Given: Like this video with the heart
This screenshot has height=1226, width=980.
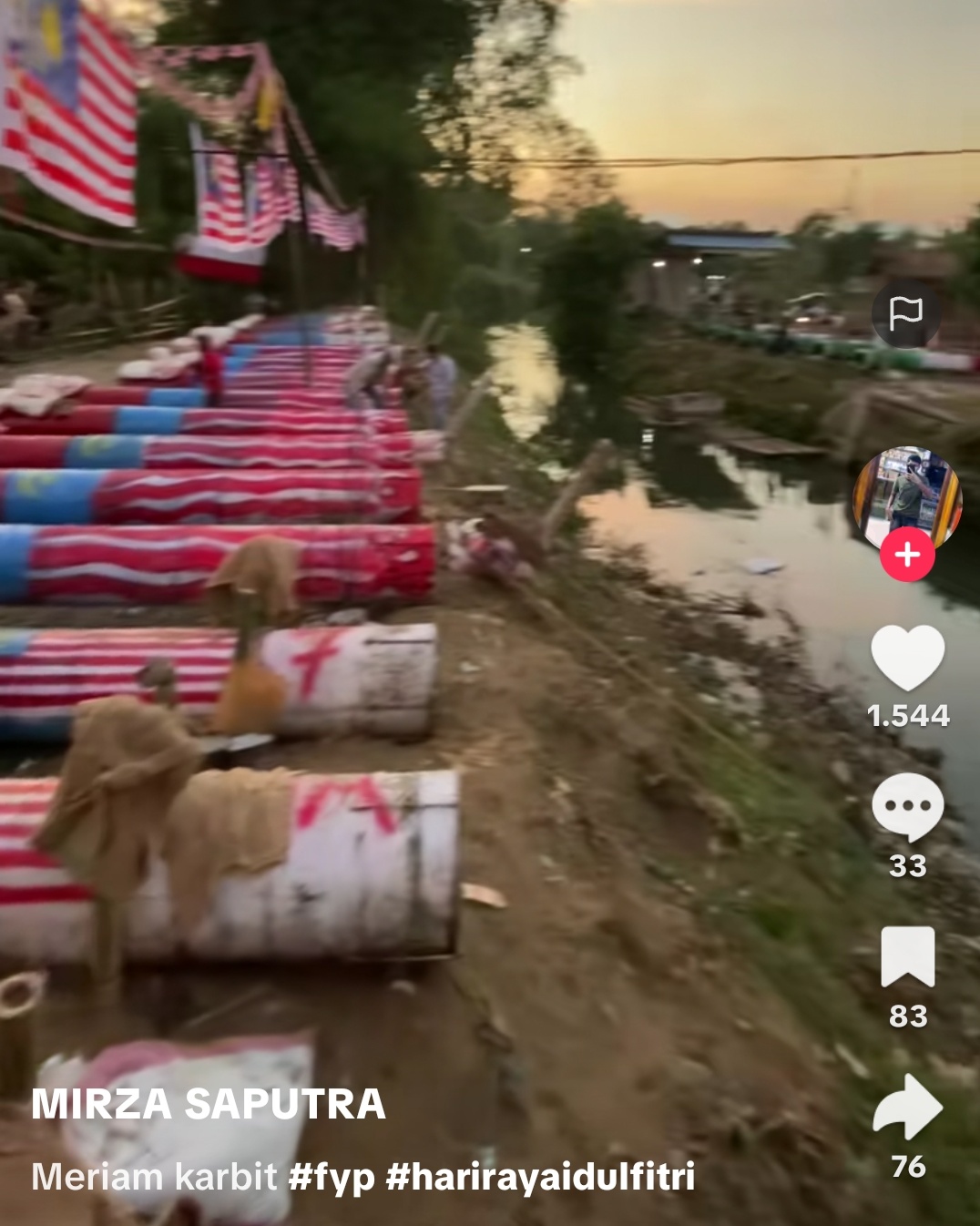Looking at the screenshot, I should 907,658.
